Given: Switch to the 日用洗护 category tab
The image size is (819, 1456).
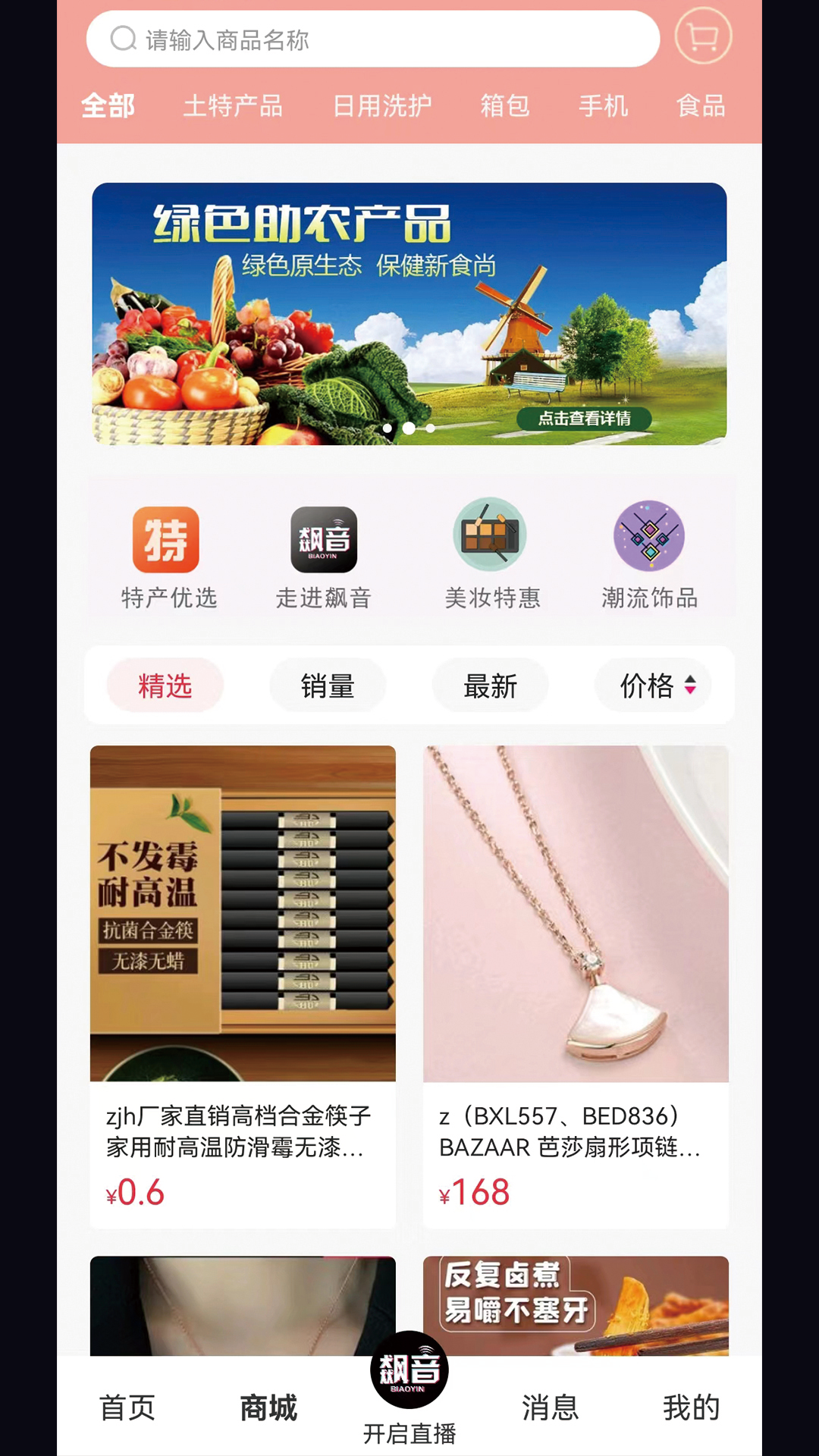Looking at the screenshot, I should pos(382,105).
